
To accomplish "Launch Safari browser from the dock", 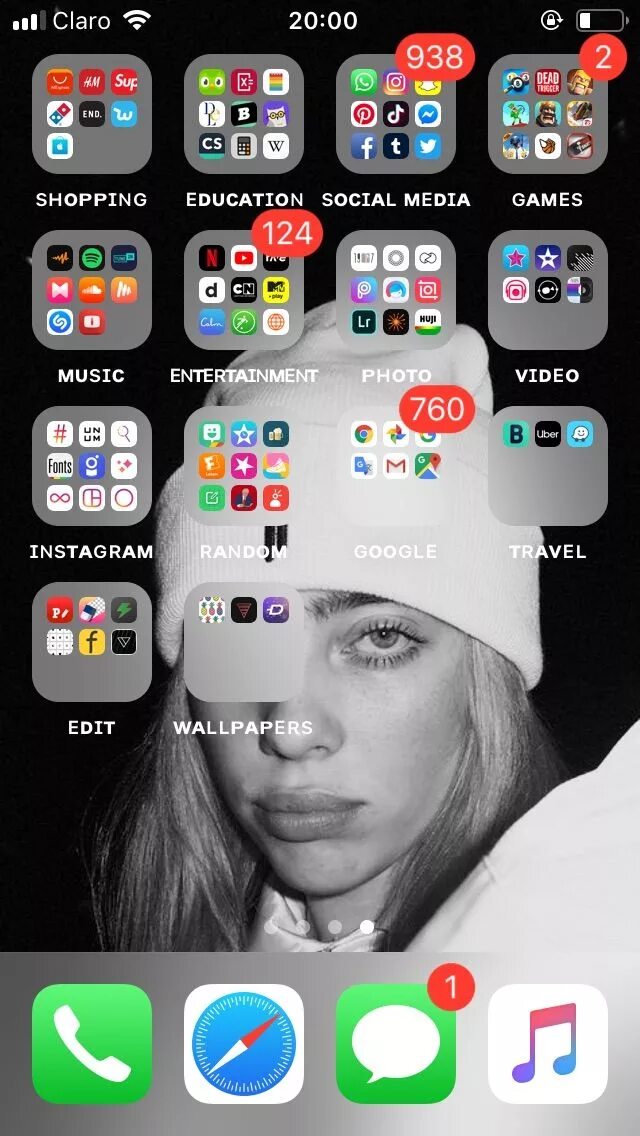I will pyautogui.click(x=244, y=1044).
